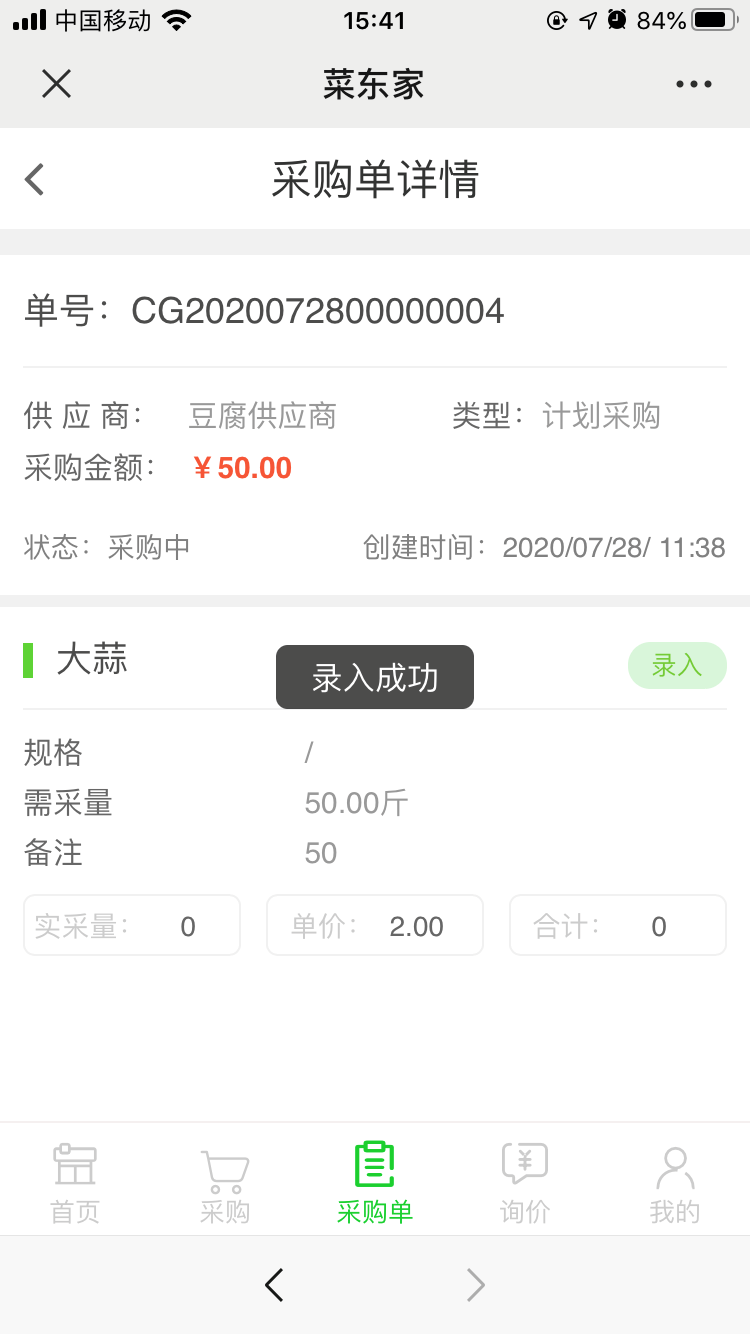Switch to the 采购 tab
This screenshot has height=1334, width=750.
point(225,1184)
